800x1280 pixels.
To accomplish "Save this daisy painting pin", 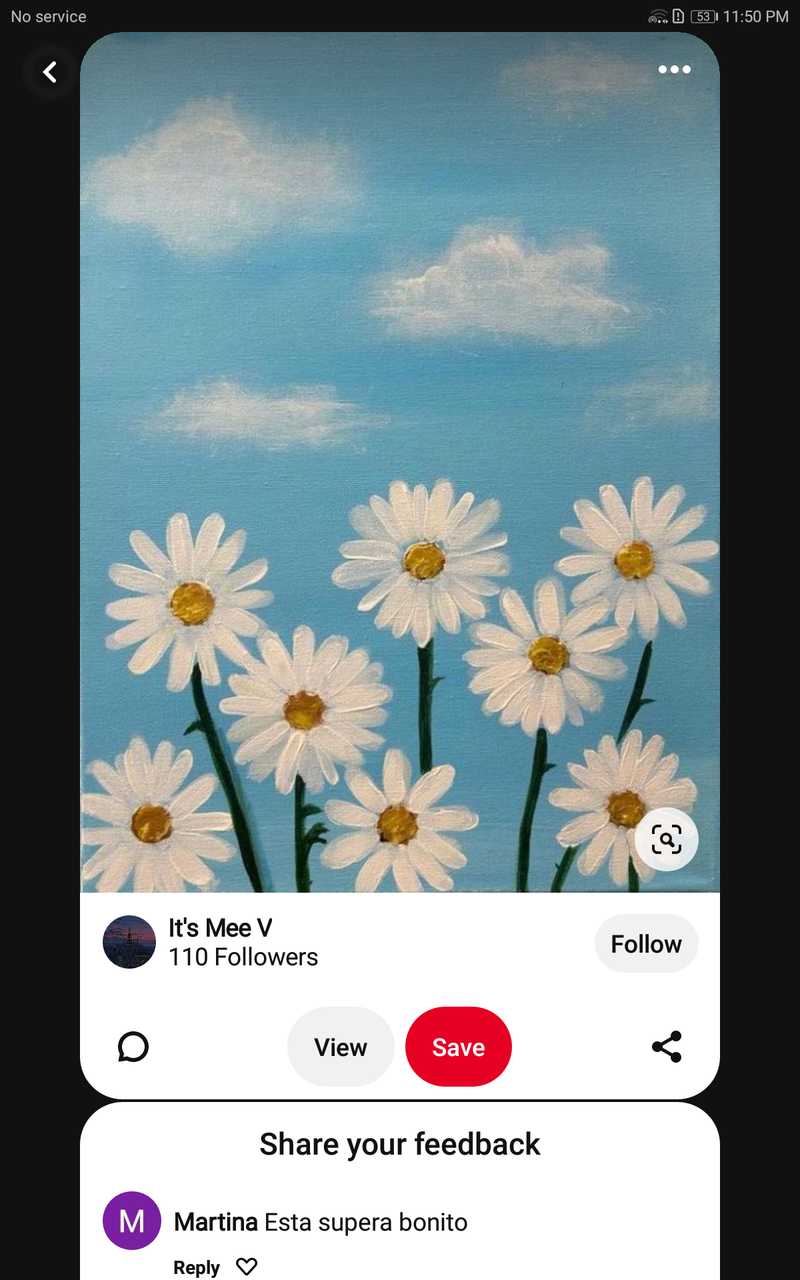I will (x=458, y=1047).
